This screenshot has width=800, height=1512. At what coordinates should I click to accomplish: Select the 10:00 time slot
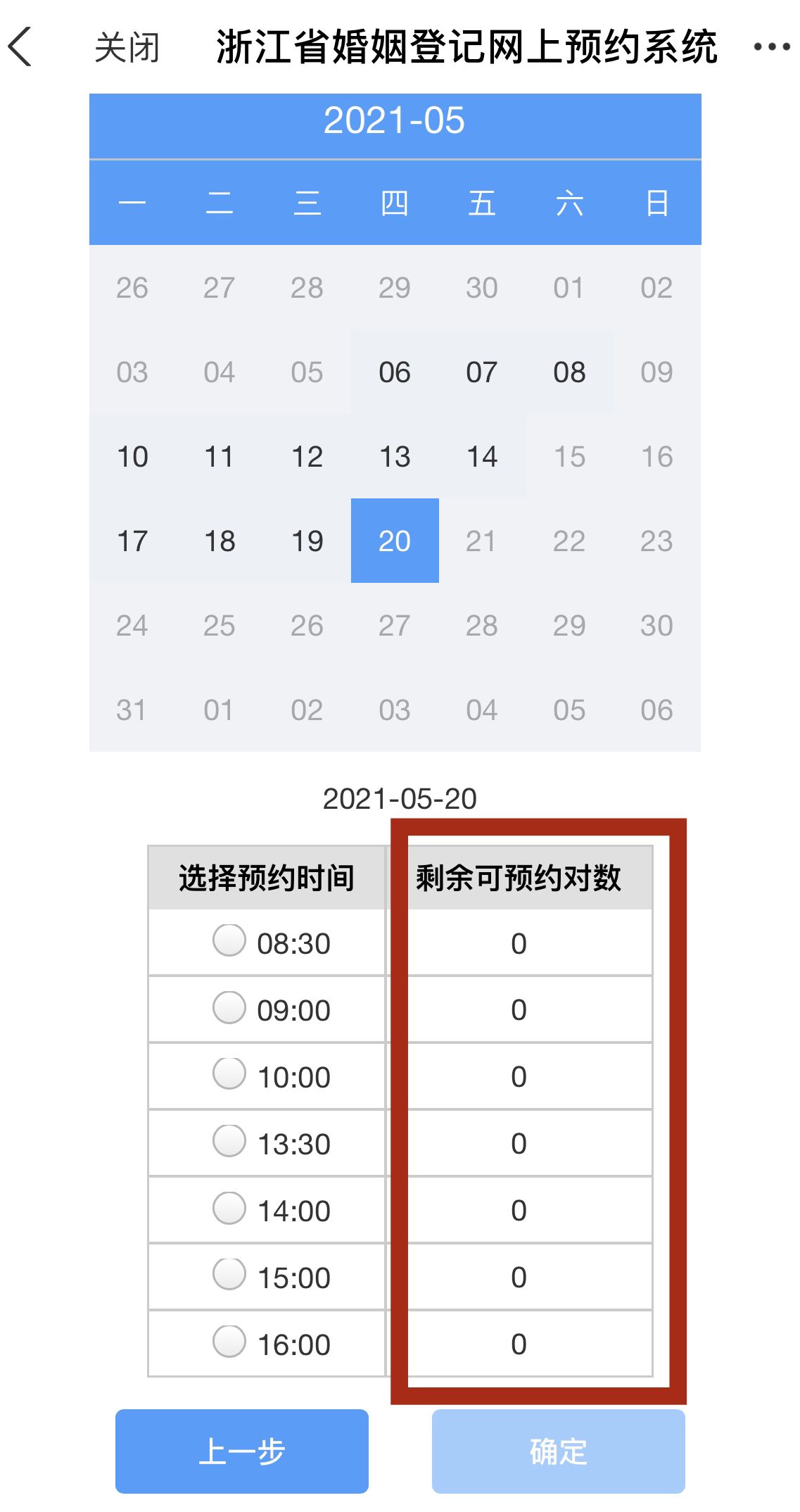[x=229, y=1076]
